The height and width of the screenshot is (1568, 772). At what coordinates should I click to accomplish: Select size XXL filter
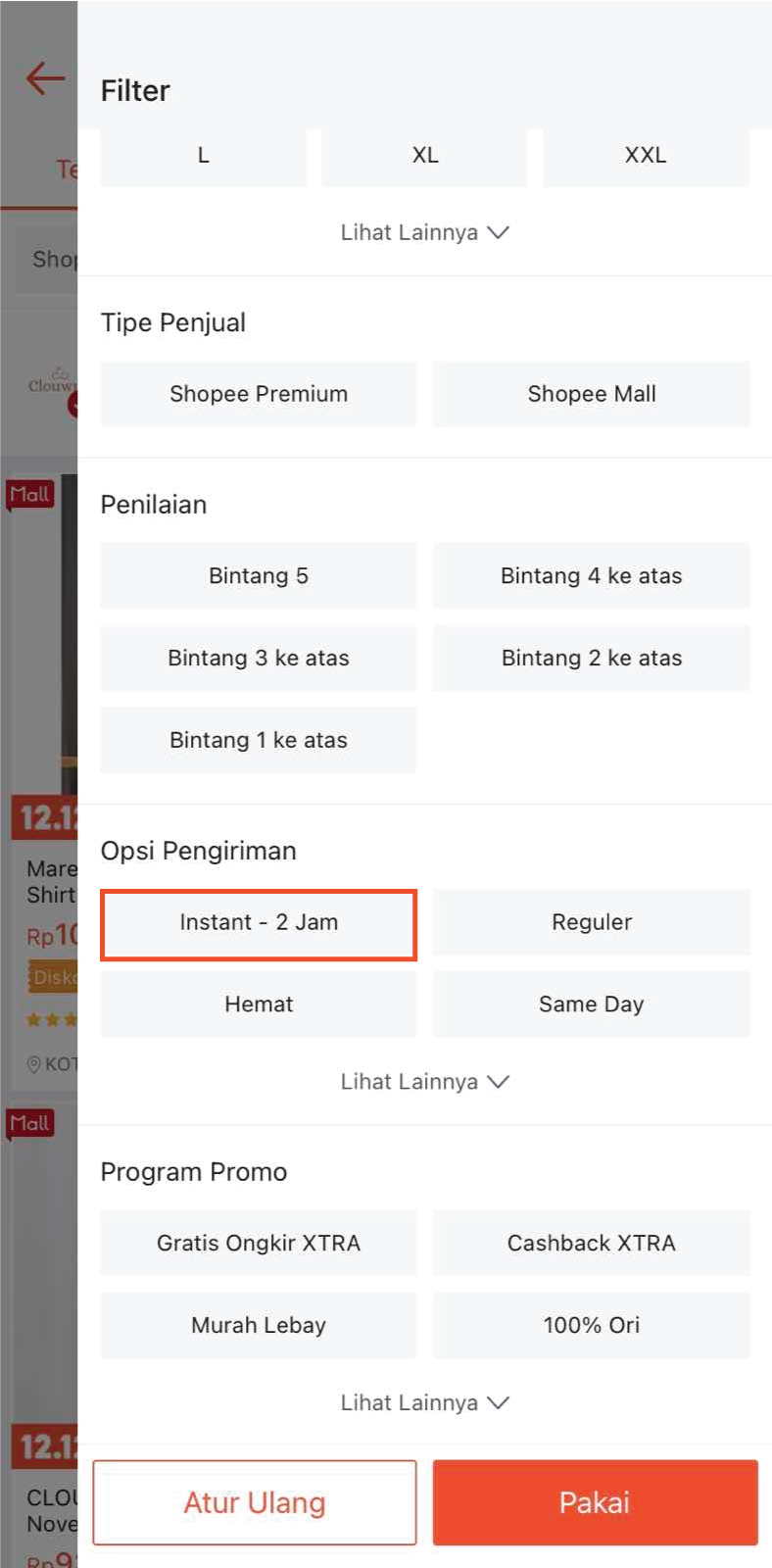(x=646, y=155)
